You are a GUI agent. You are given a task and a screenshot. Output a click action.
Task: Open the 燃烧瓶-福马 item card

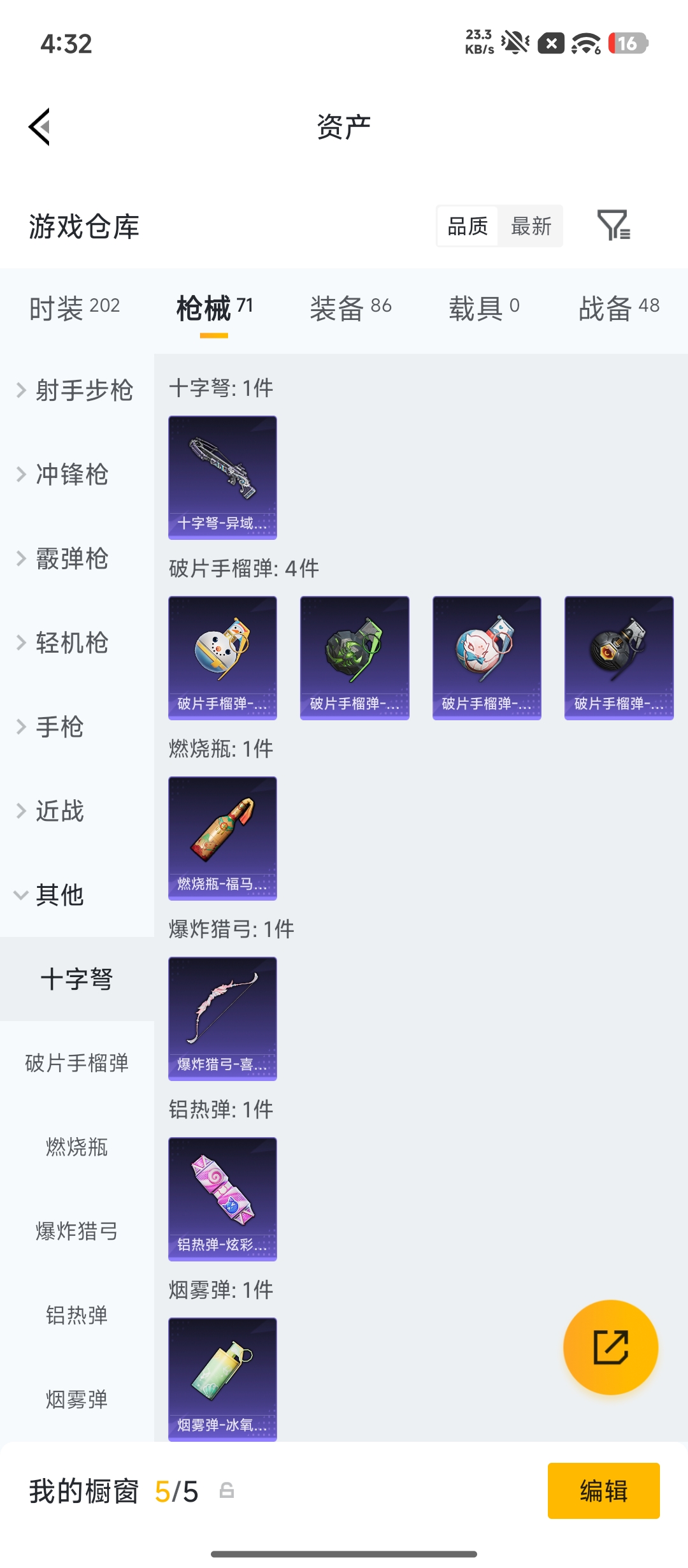(222, 838)
